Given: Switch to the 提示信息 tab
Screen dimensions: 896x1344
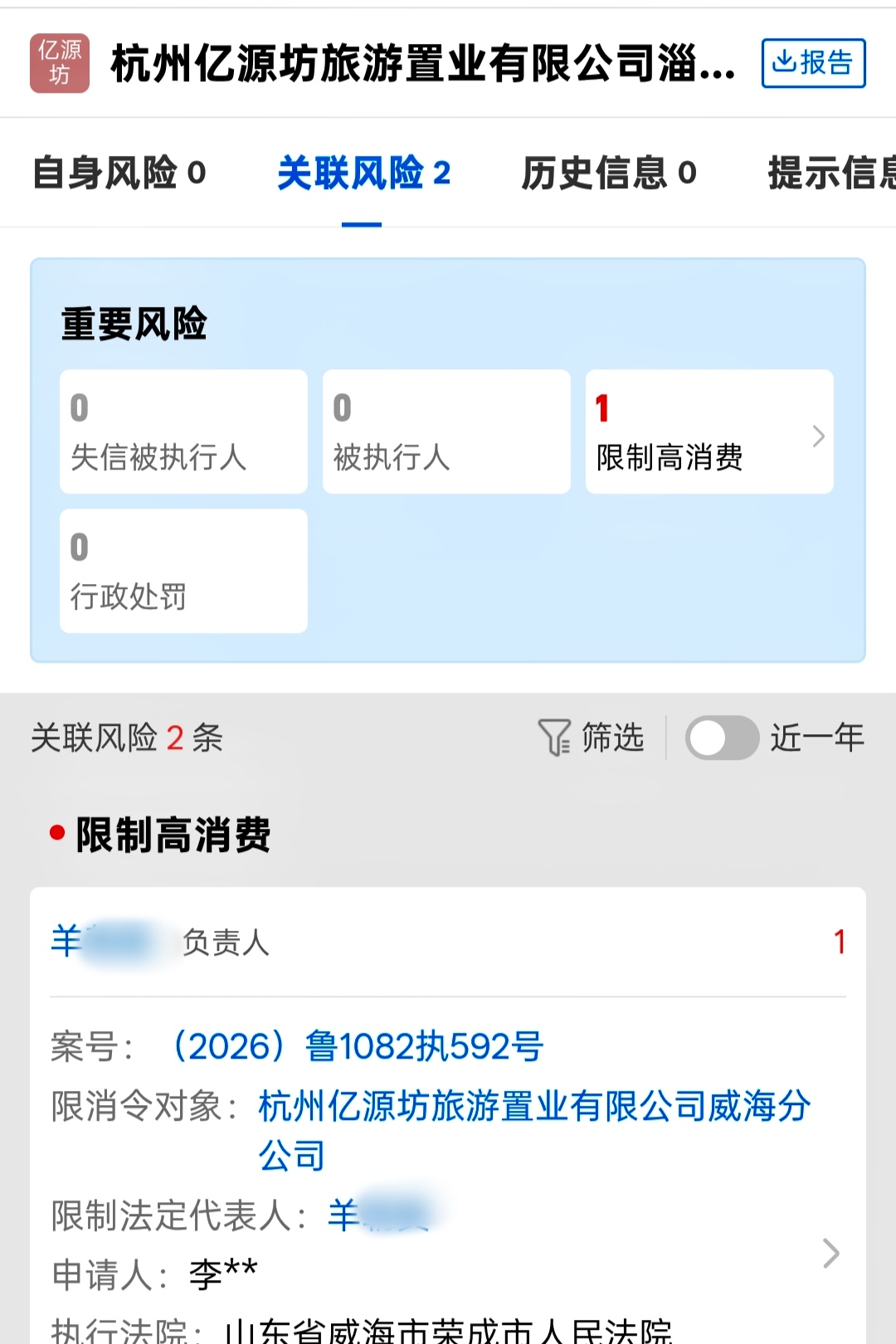Looking at the screenshot, I should [x=830, y=173].
